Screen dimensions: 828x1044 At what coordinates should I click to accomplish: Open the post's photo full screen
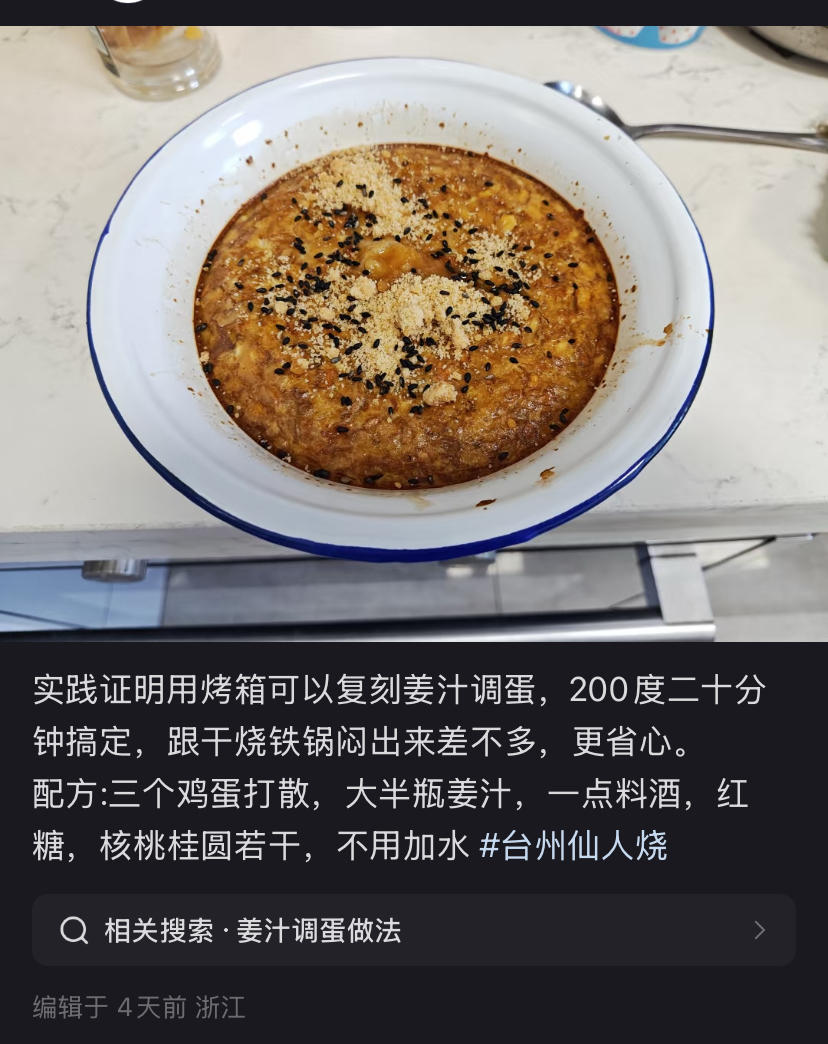414,330
